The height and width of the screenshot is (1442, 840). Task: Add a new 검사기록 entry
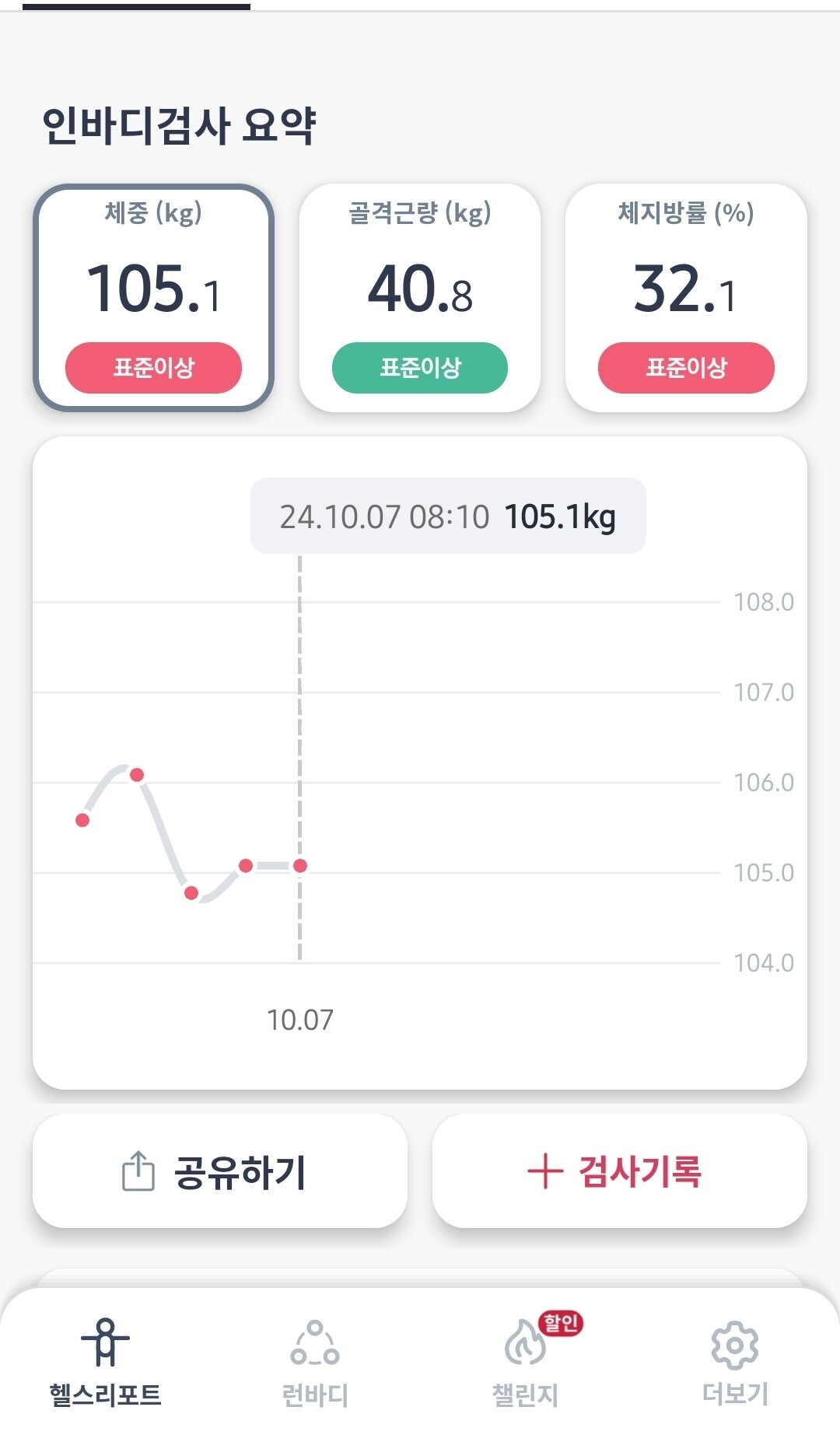(619, 1171)
